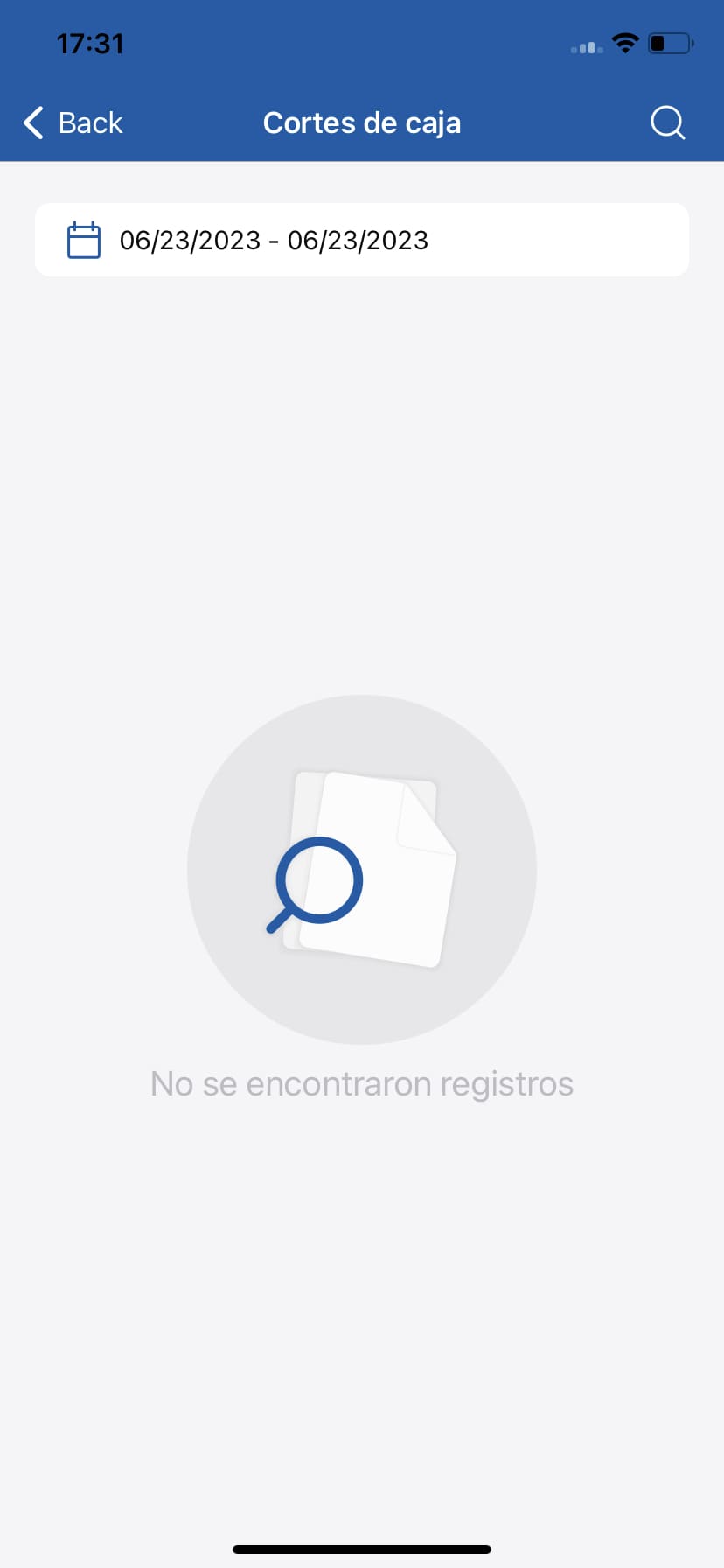Click the back chevron arrow icon
Screen dimensions: 724x1568
32,122
